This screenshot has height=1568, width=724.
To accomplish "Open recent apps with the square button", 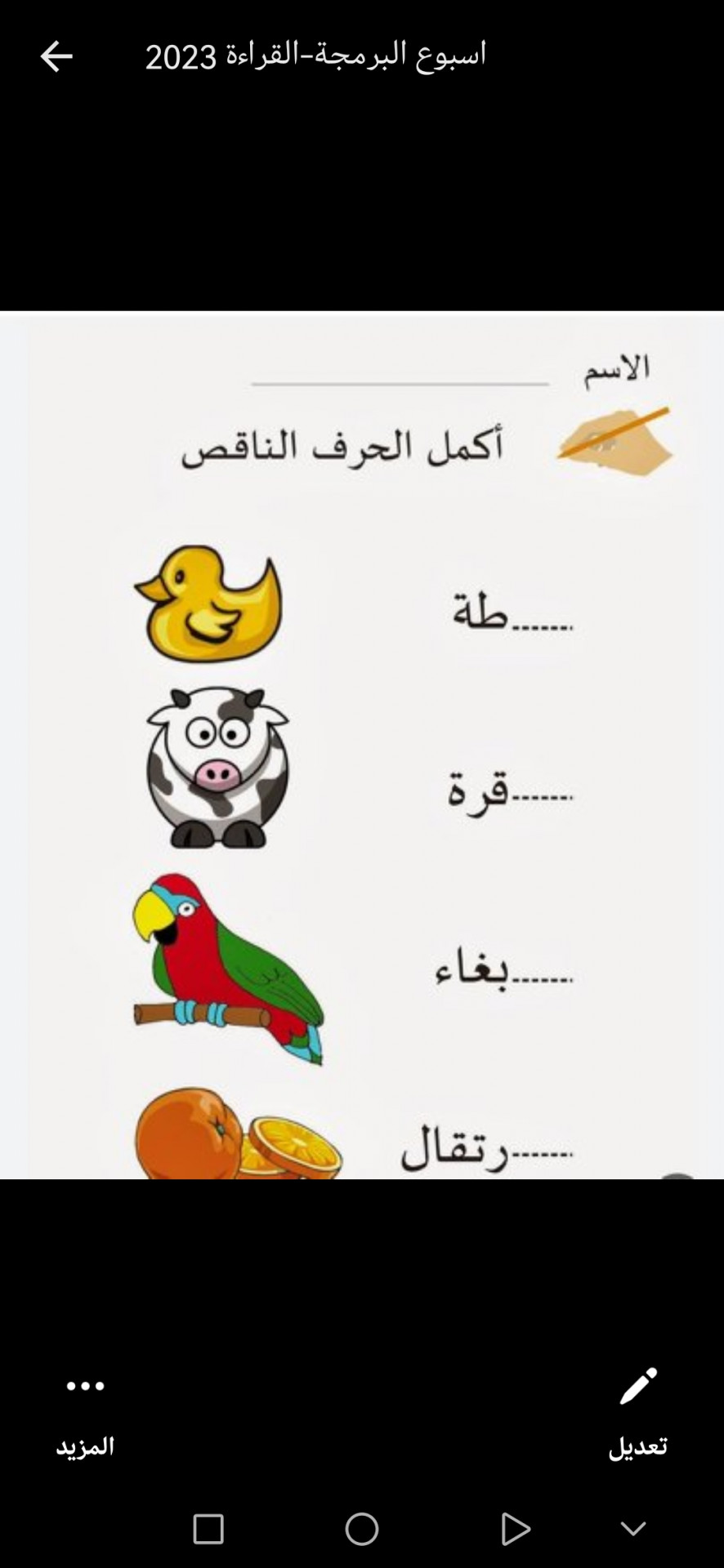I will pos(208,1529).
